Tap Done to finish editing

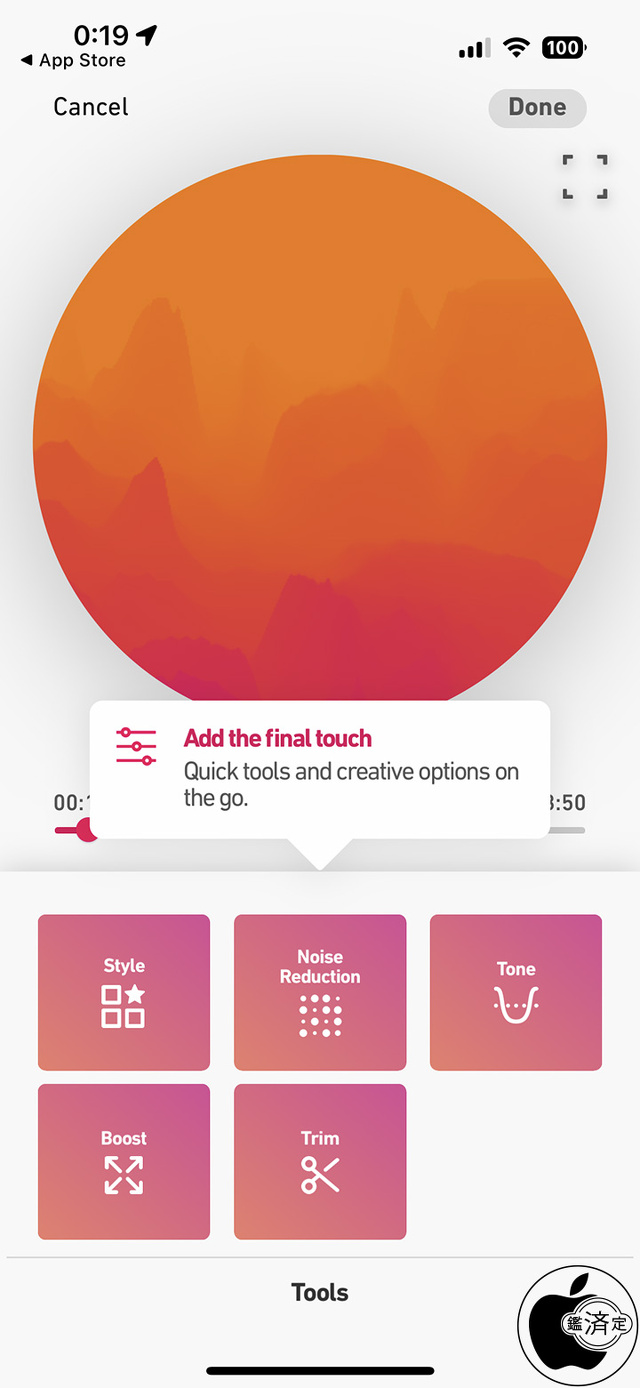pyautogui.click(x=537, y=107)
